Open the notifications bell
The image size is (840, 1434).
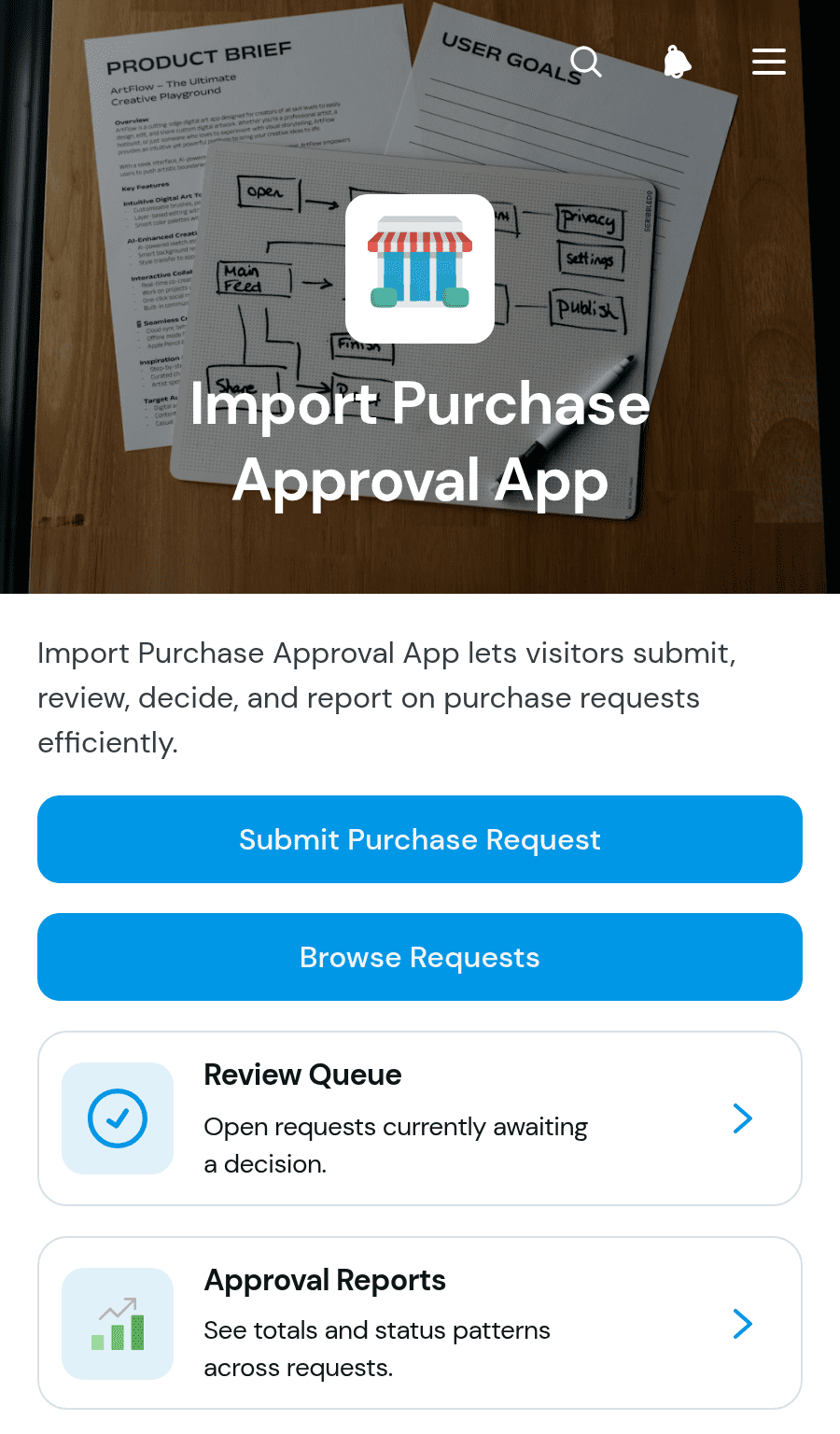click(x=678, y=62)
